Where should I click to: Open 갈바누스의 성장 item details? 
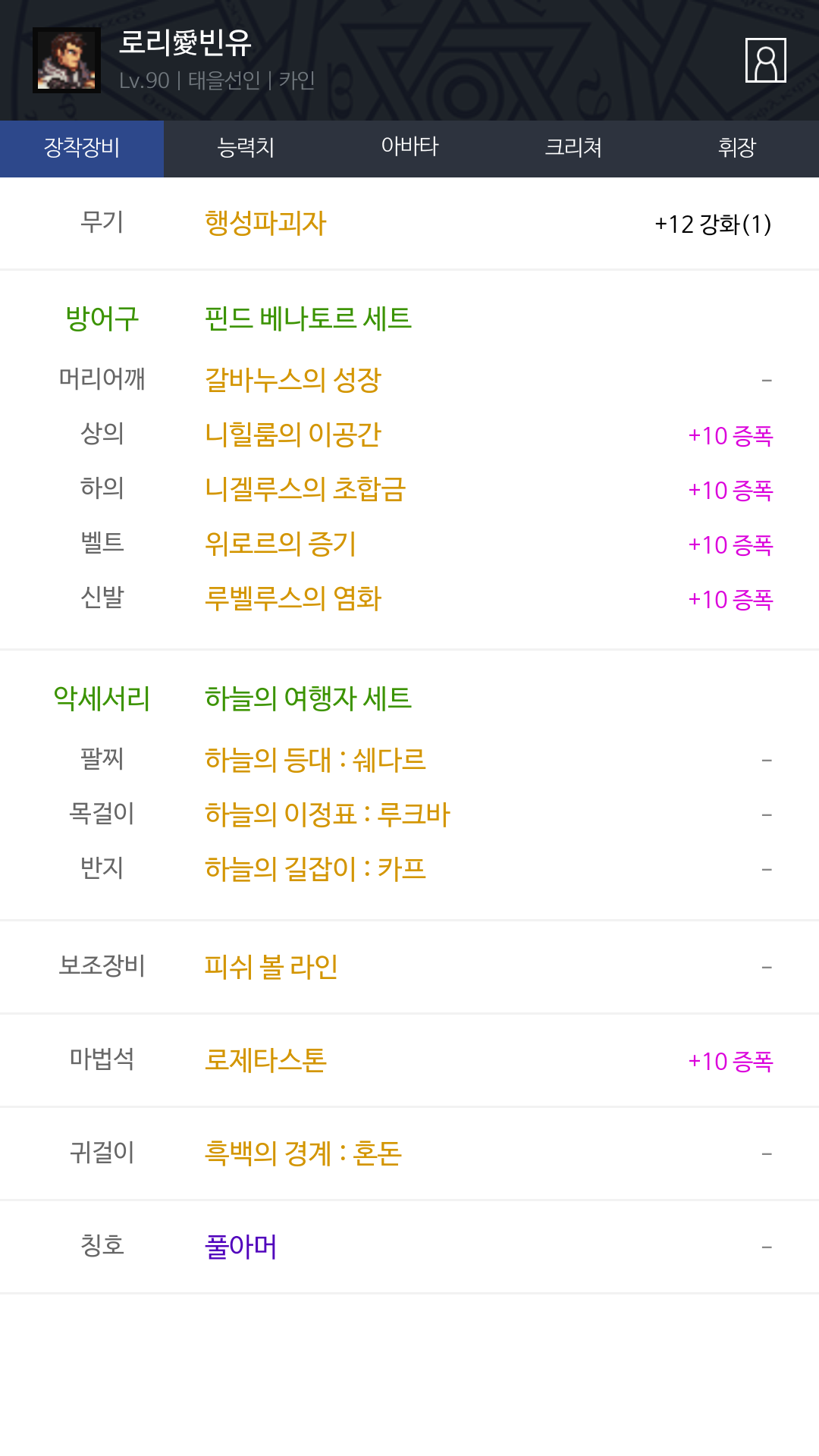[x=293, y=380]
